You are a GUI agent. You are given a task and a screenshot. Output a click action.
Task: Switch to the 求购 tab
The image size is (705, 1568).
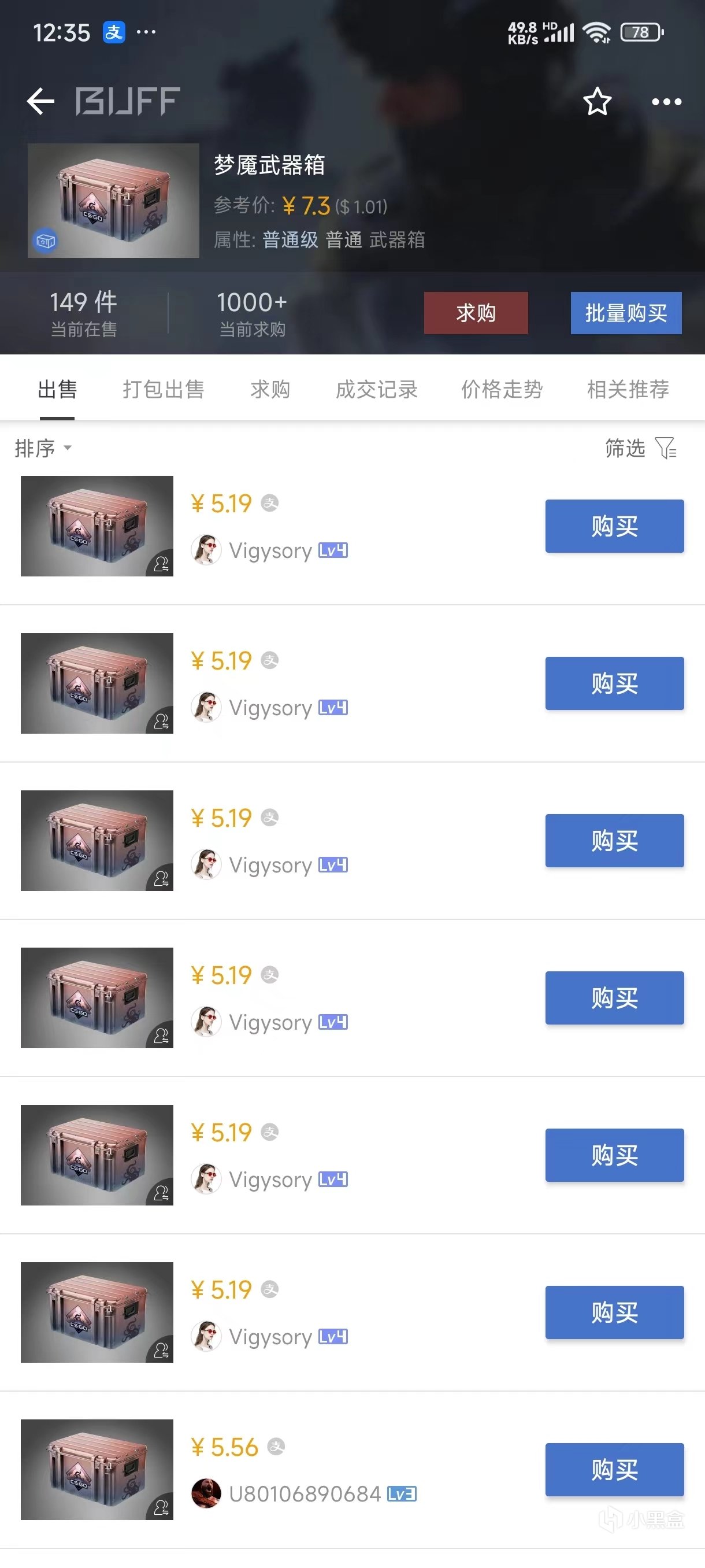pyautogui.click(x=270, y=389)
